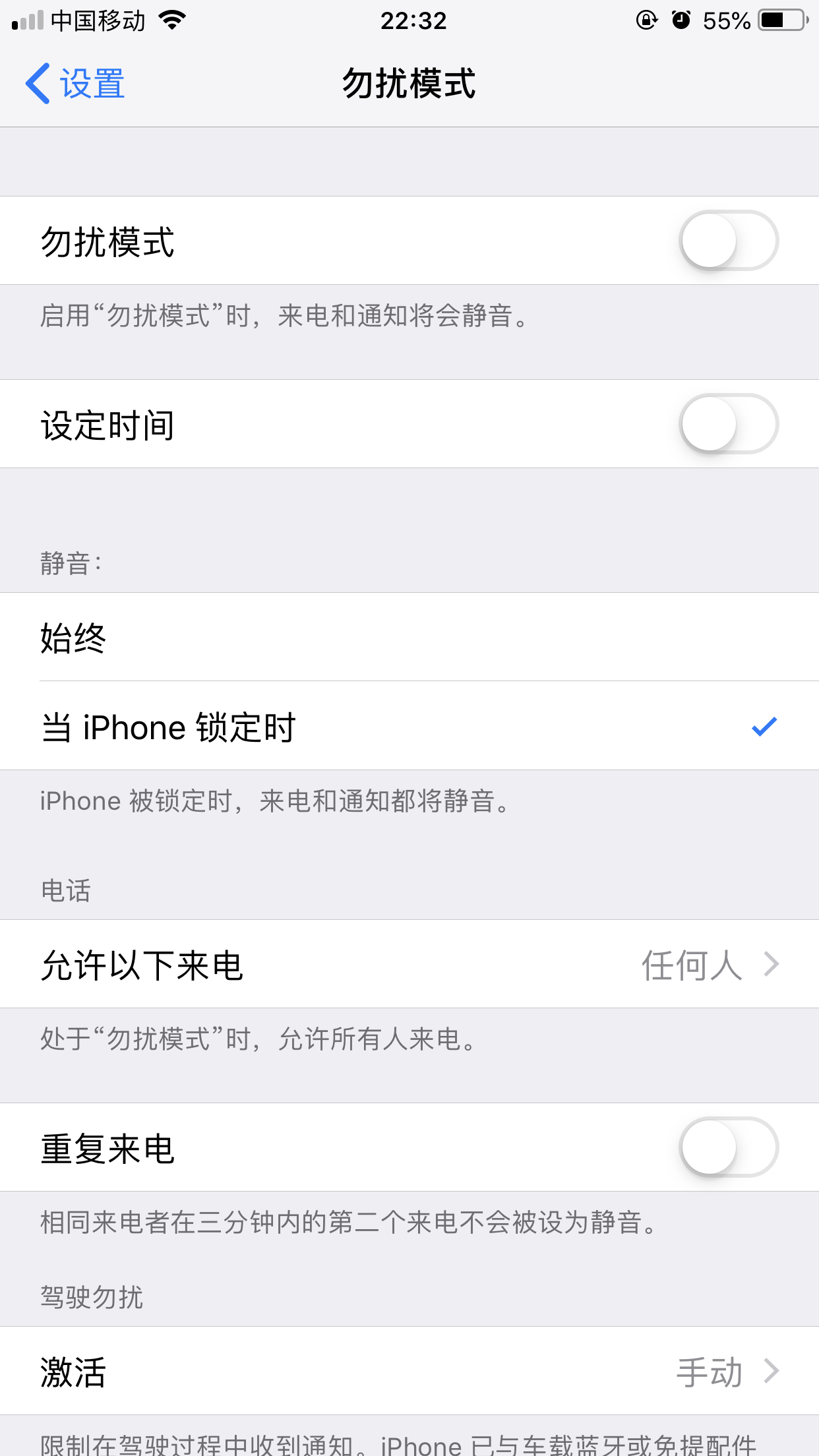The image size is (819, 1456).
Task: Toggle 重复来电 on
Action: 728,1147
